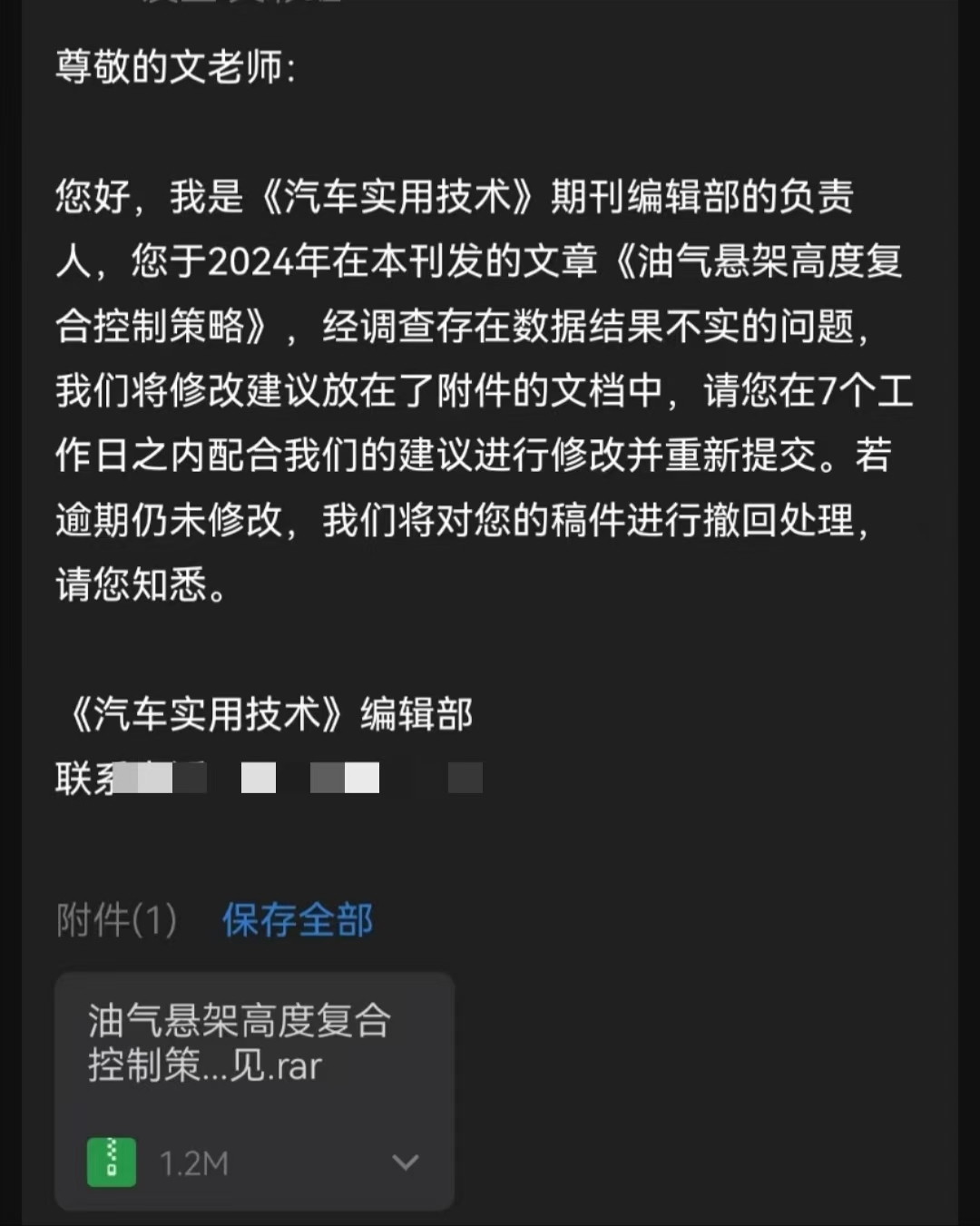This screenshot has width=980, height=1226.
Task: Open the 油气悬架高度复合控制策 .rar attachment
Action: (x=240, y=1044)
